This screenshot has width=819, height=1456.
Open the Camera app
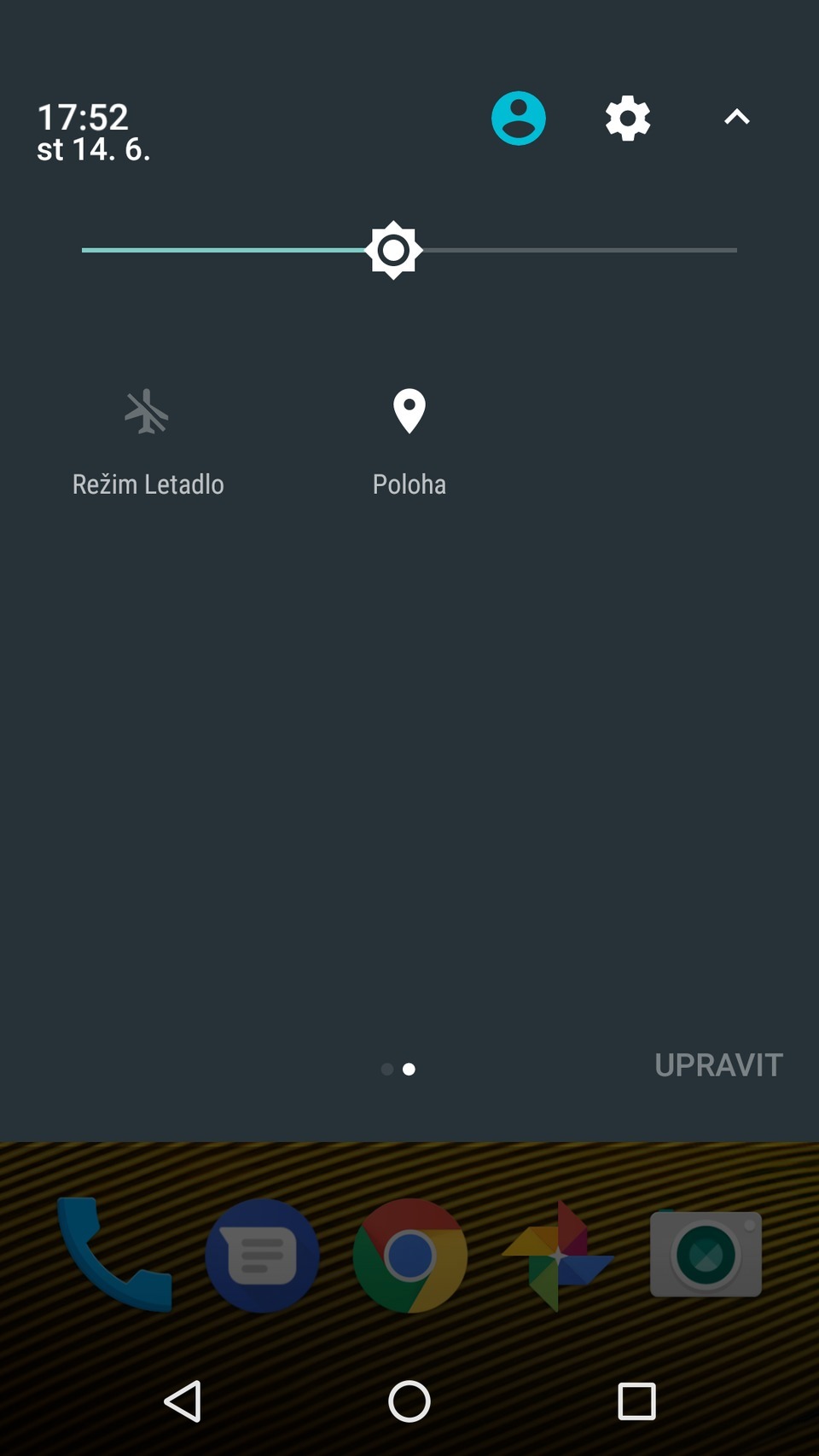706,1255
